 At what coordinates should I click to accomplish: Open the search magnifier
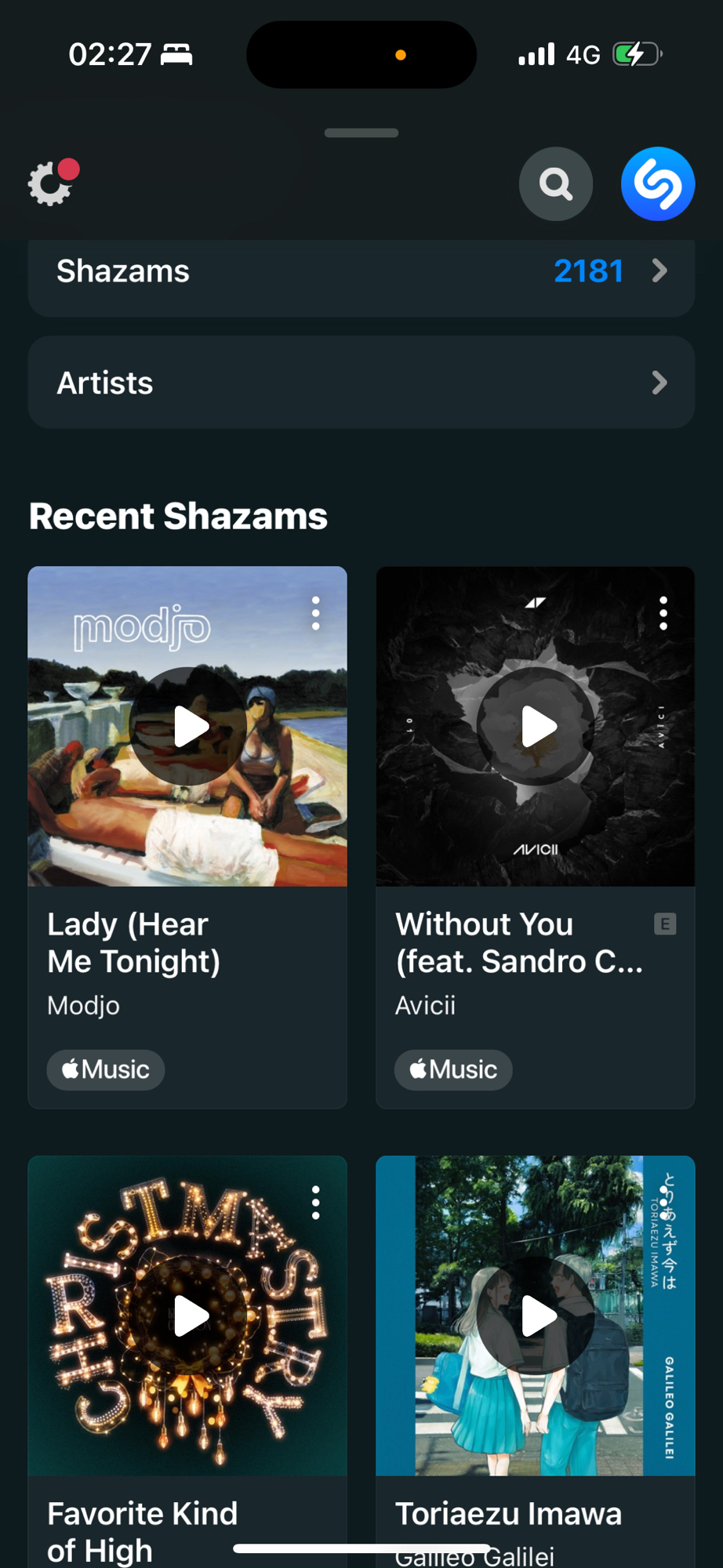[x=555, y=184]
